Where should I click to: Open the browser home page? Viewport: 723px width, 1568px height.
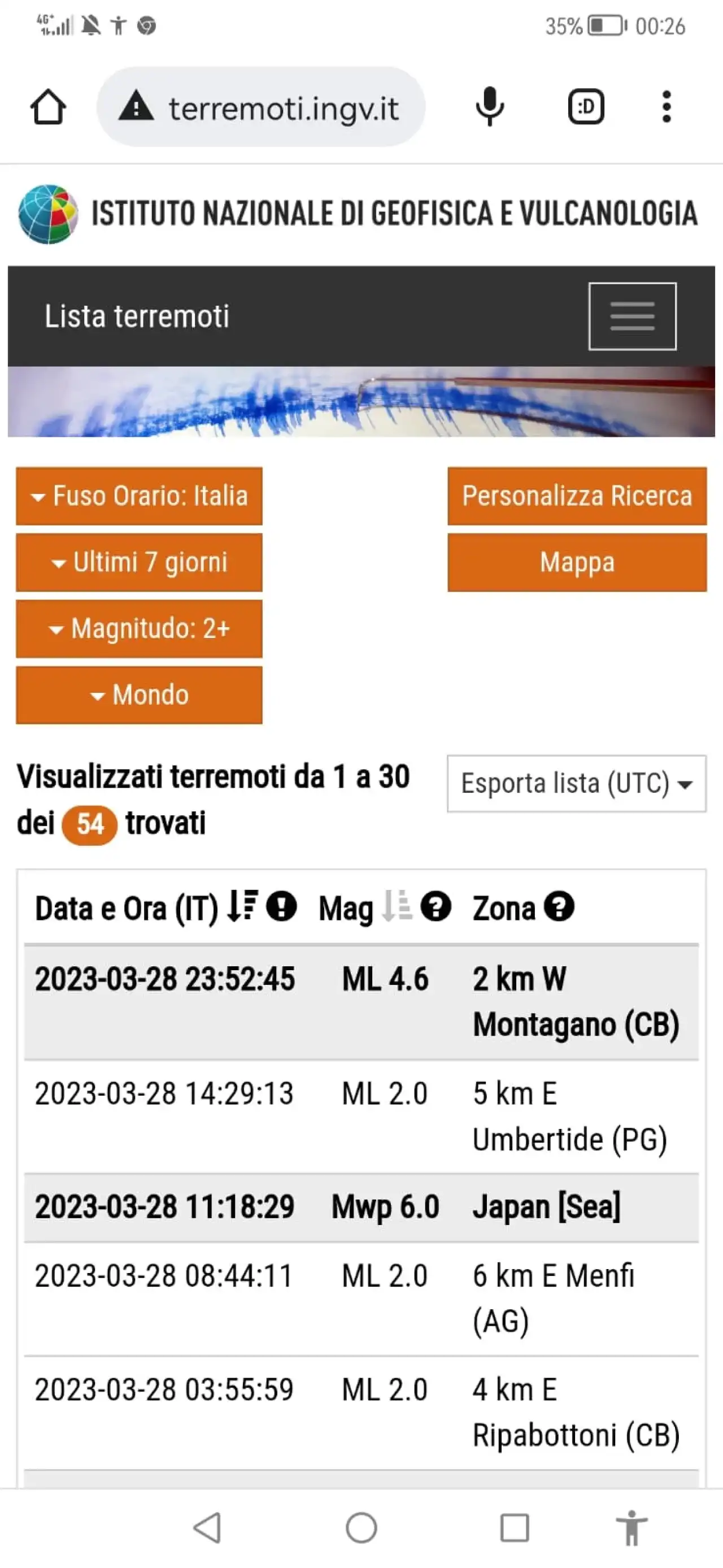tap(48, 107)
